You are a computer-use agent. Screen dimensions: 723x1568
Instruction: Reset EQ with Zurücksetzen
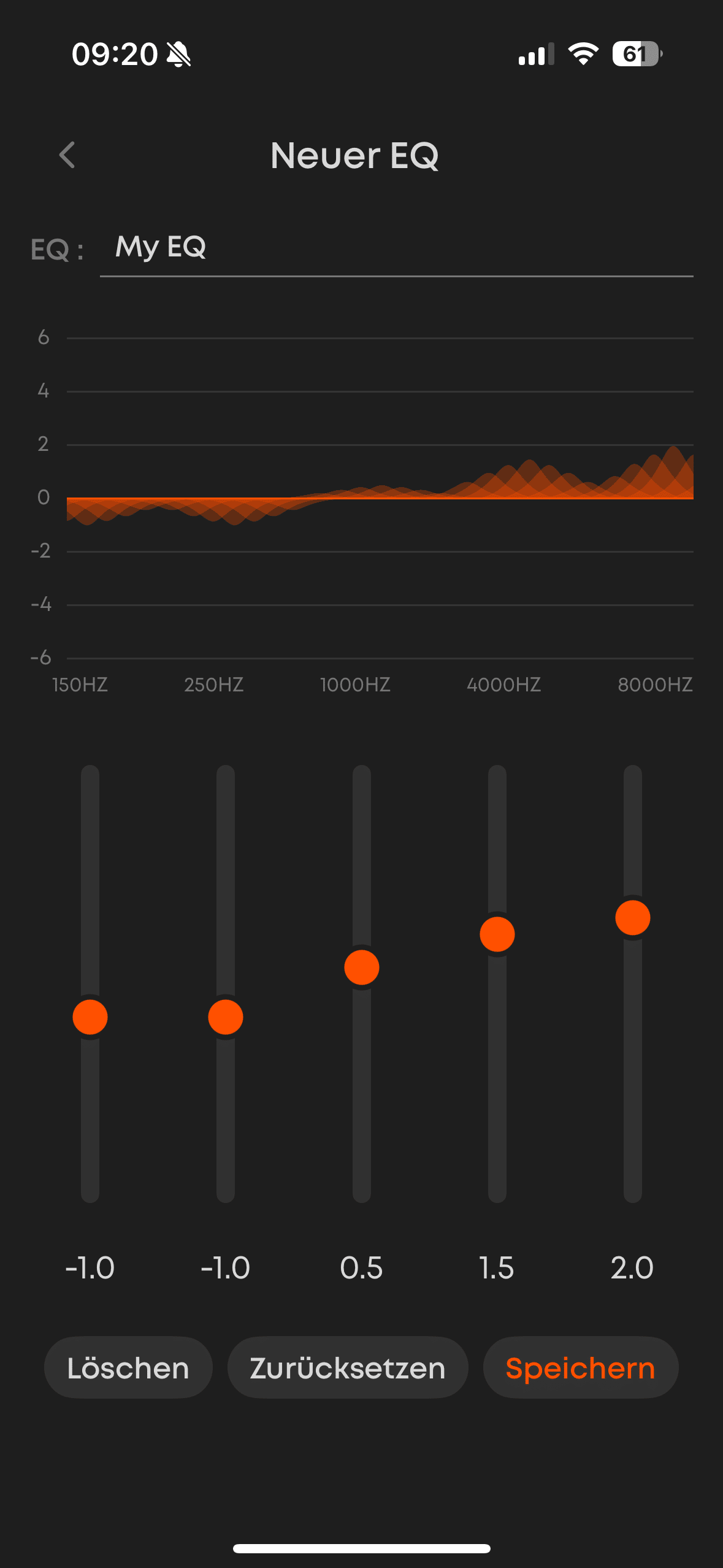tap(348, 1368)
